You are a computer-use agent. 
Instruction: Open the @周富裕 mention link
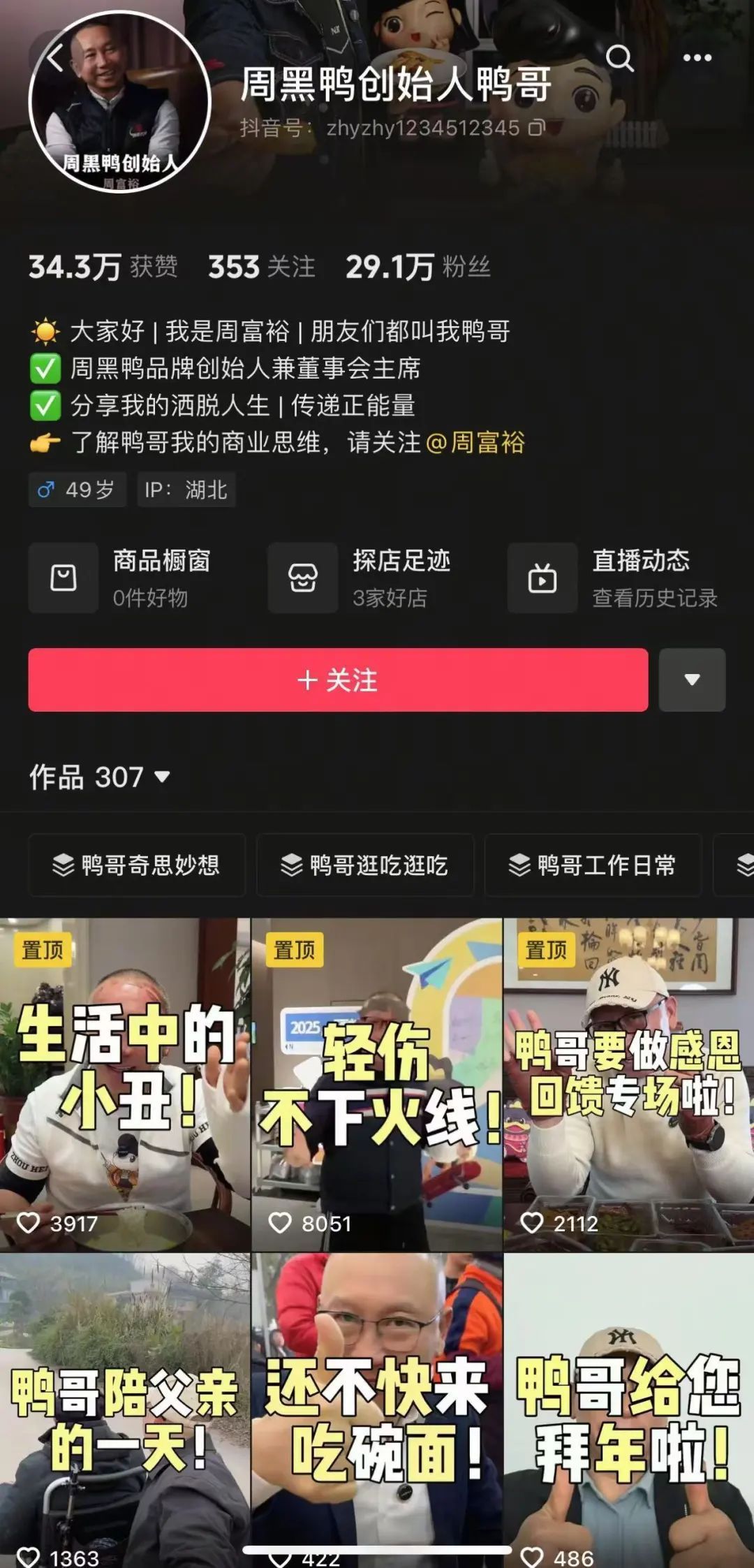[x=475, y=442]
